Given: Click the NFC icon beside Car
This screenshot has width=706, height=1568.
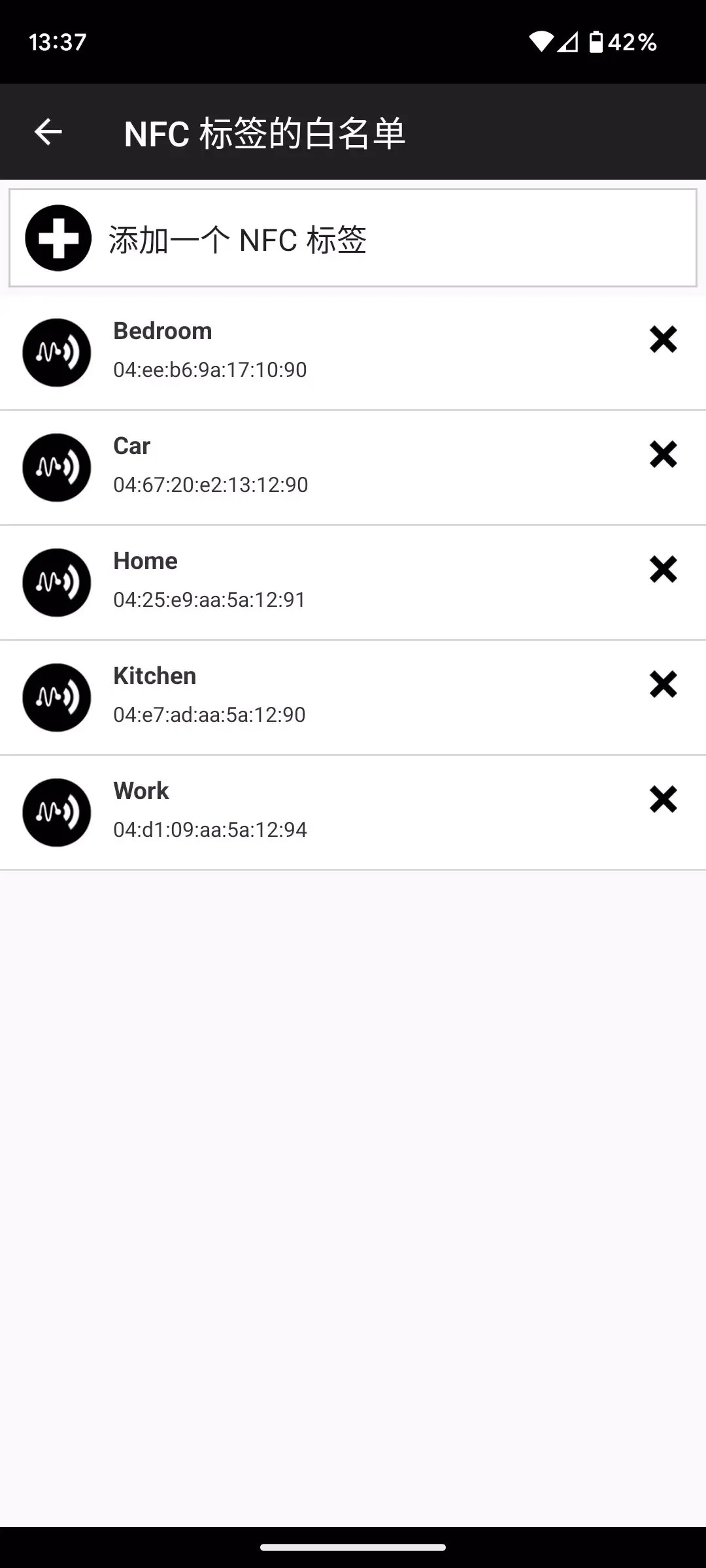Looking at the screenshot, I should tap(56, 467).
